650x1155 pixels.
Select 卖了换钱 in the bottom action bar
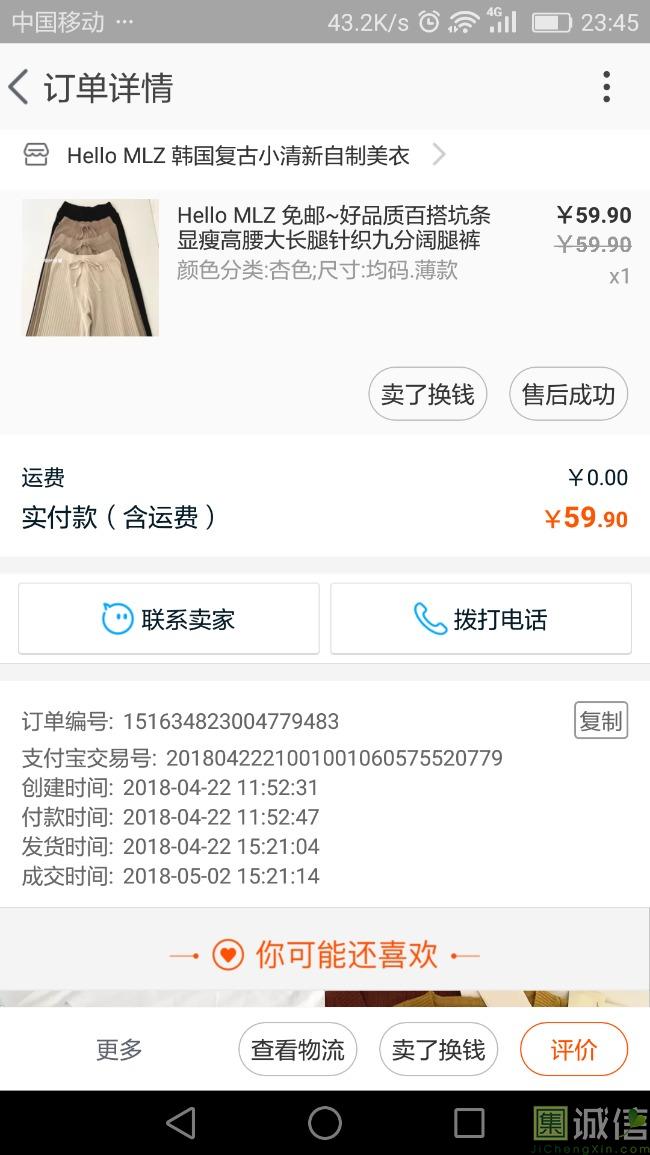(x=438, y=1049)
